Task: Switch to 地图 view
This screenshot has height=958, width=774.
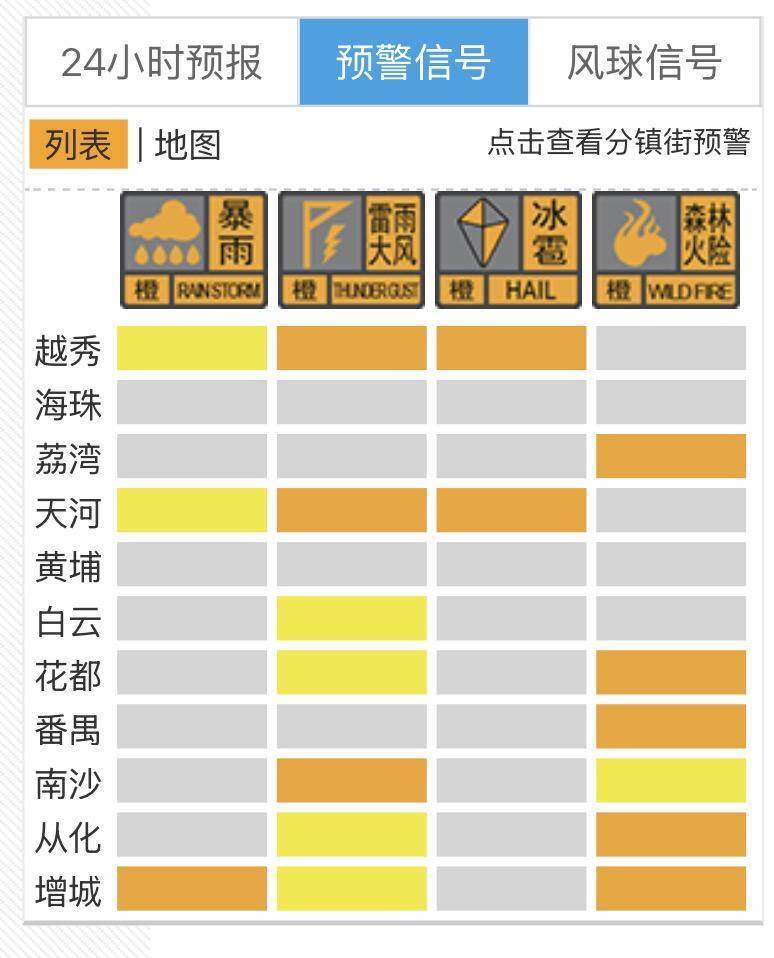Action: [188, 146]
